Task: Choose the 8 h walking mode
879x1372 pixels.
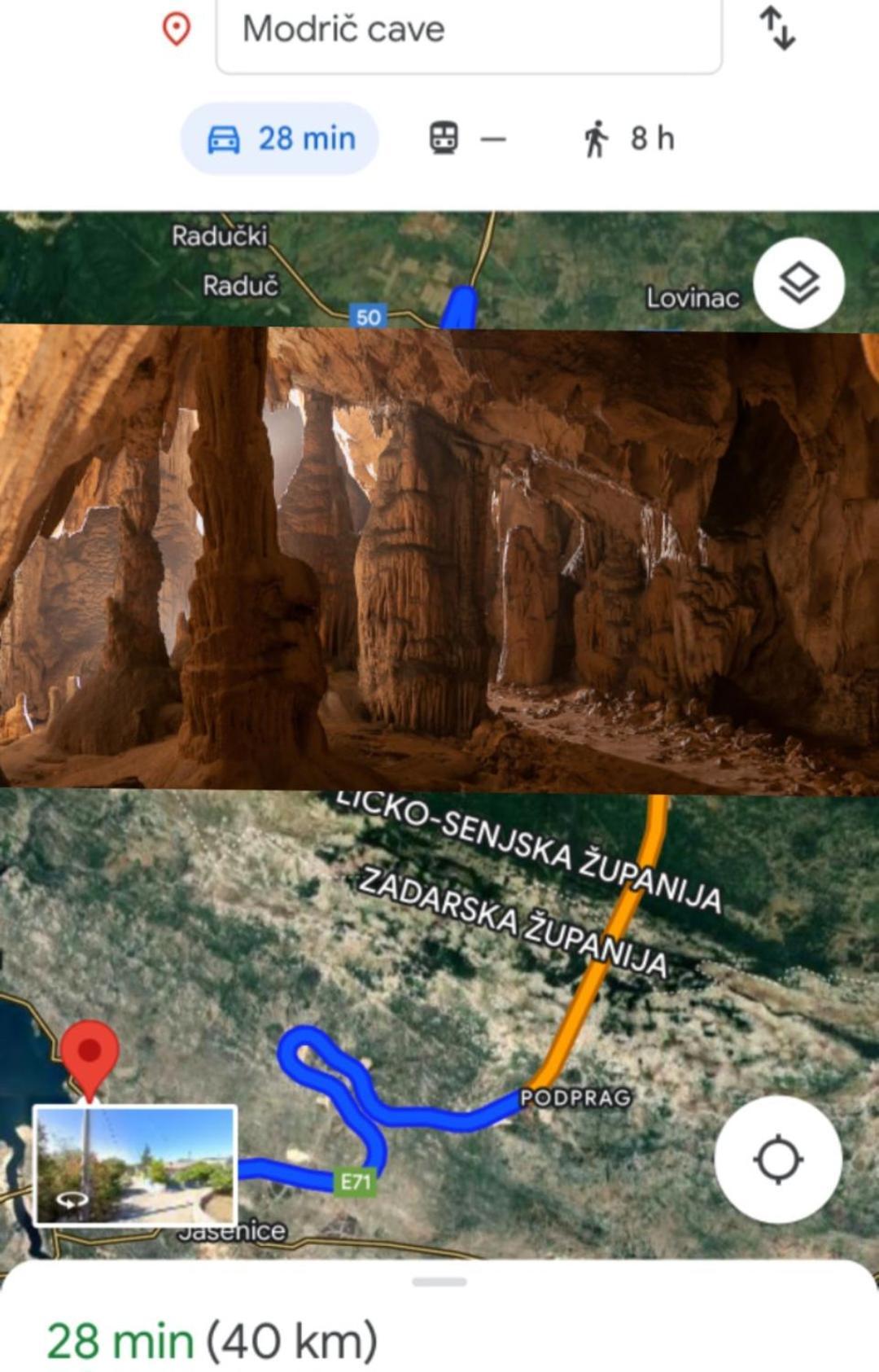Action: (629, 138)
